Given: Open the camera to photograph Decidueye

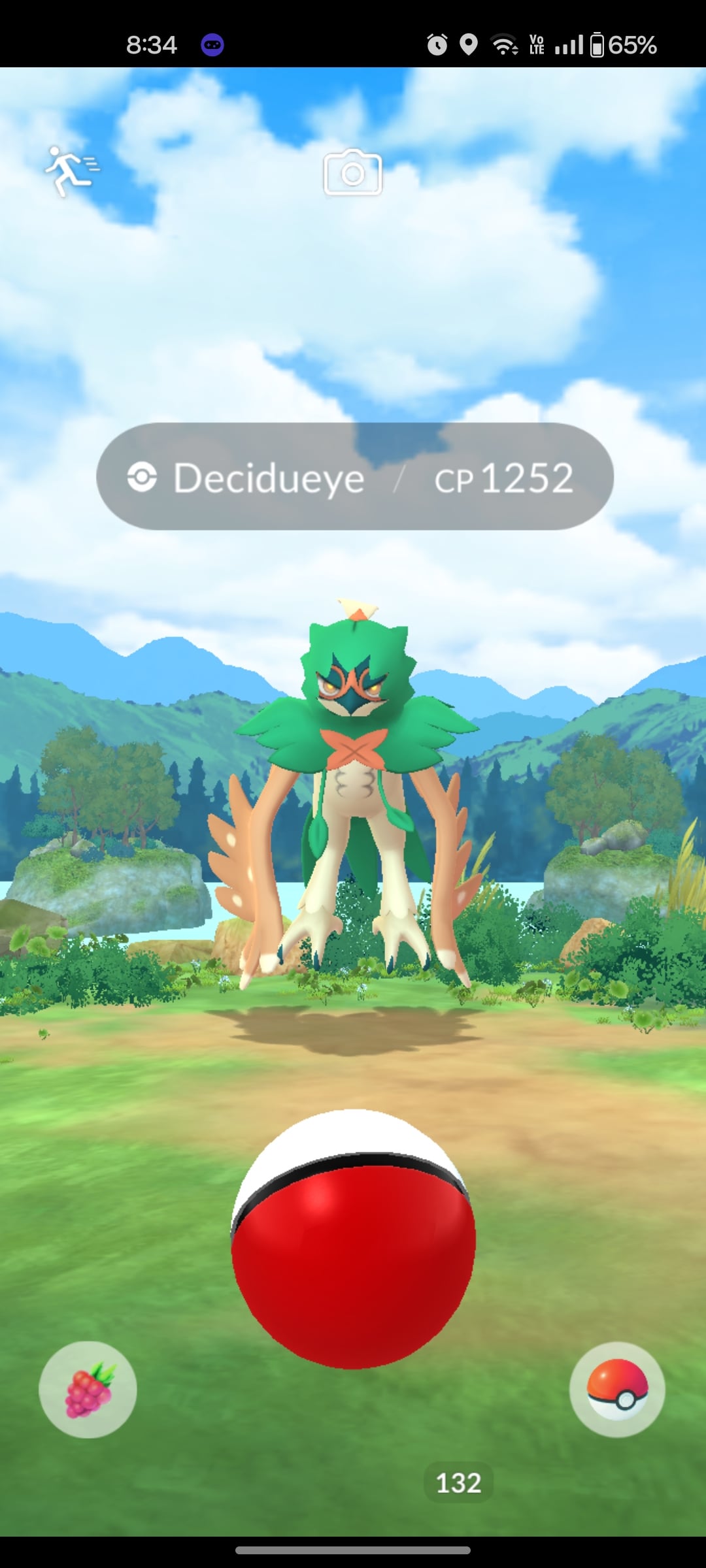Looking at the screenshot, I should click(x=352, y=172).
